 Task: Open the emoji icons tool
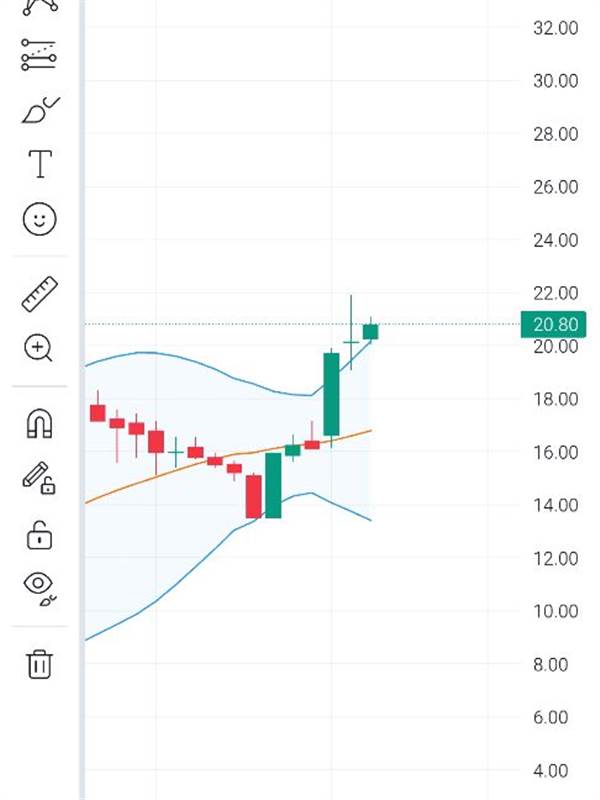39,219
